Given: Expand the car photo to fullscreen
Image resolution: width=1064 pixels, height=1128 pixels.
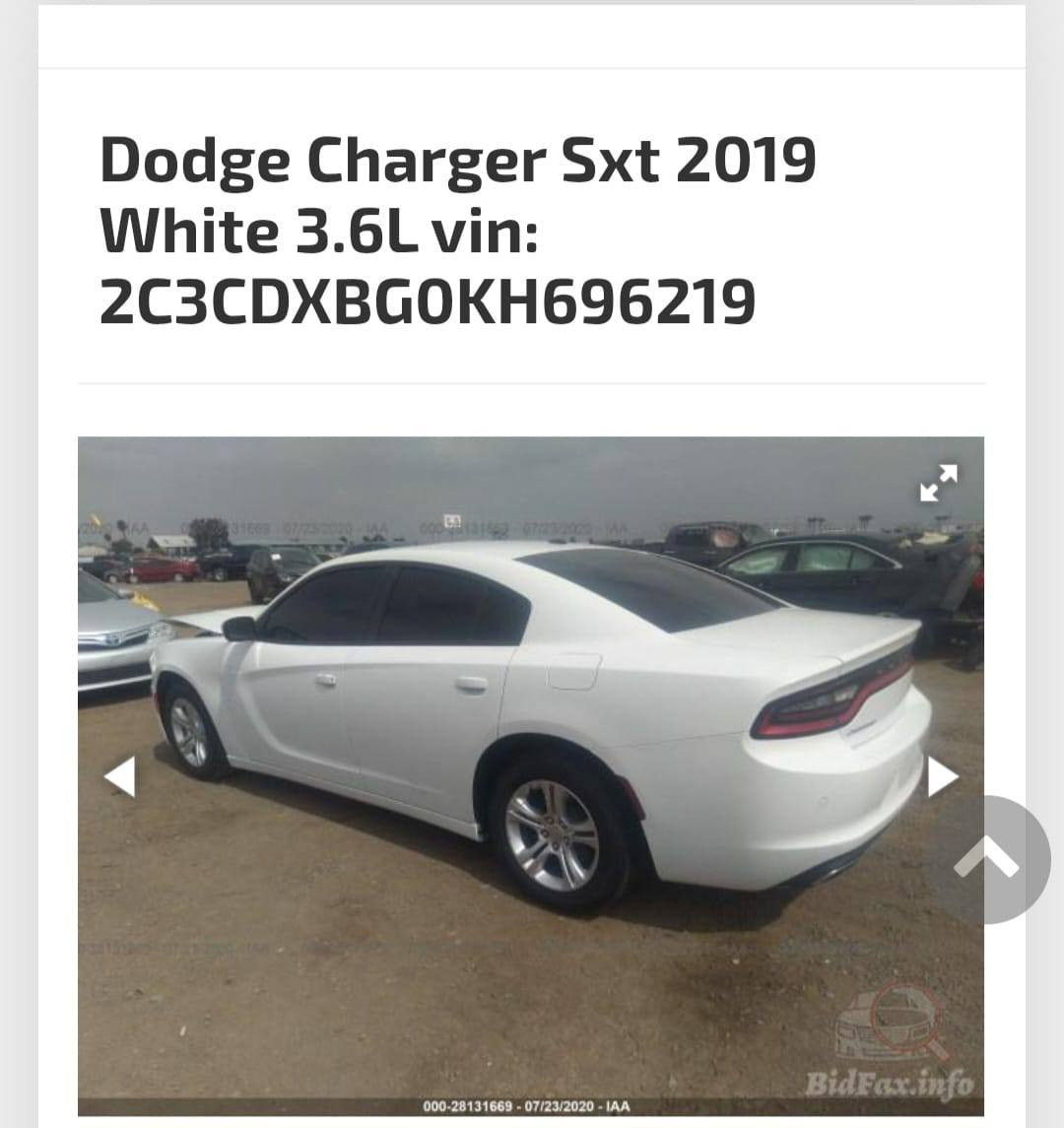Looking at the screenshot, I should tap(938, 483).
